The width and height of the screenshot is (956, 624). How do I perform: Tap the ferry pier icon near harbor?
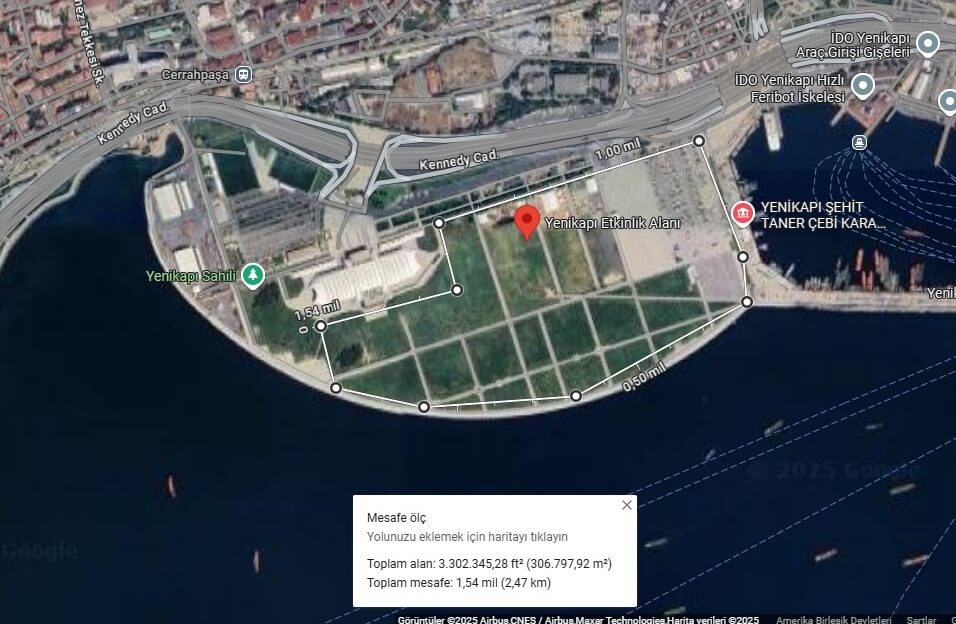coord(859,143)
